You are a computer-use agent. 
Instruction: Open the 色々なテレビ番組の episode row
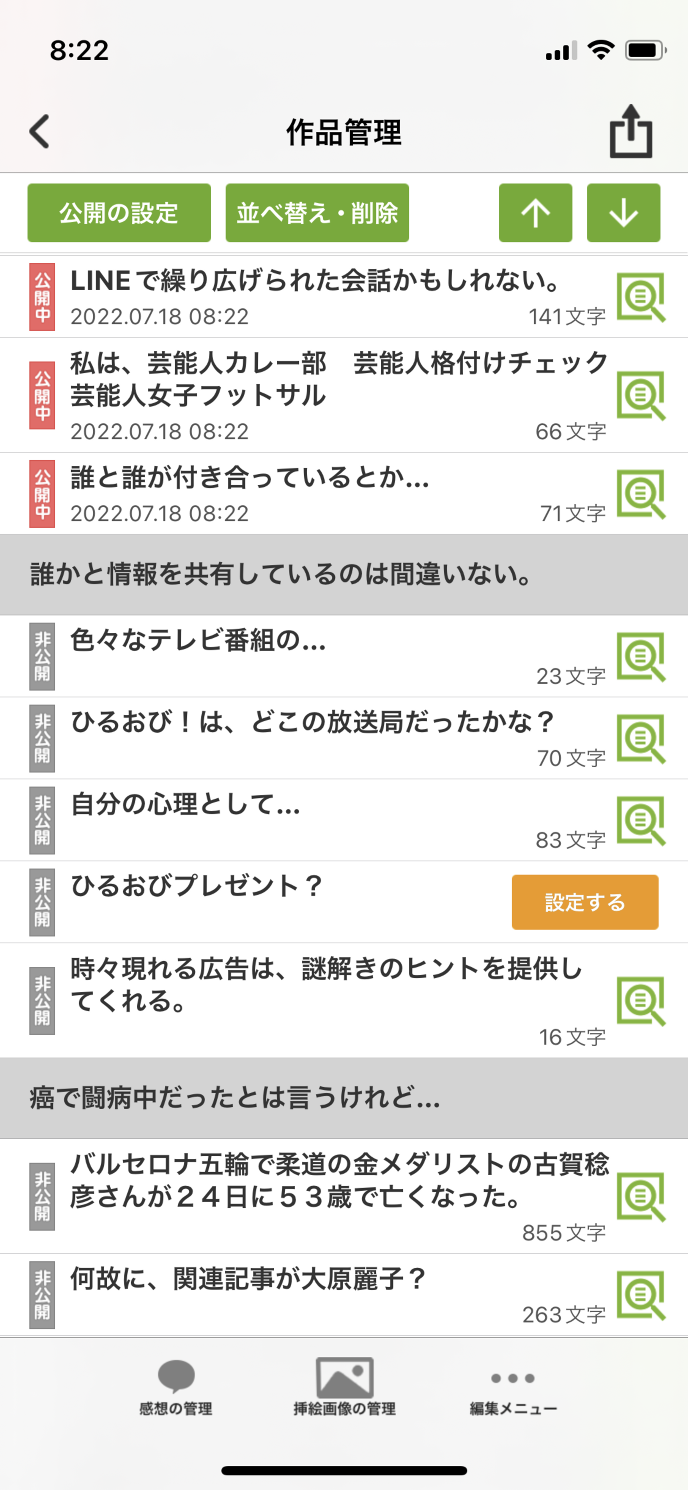click(300, 656)
